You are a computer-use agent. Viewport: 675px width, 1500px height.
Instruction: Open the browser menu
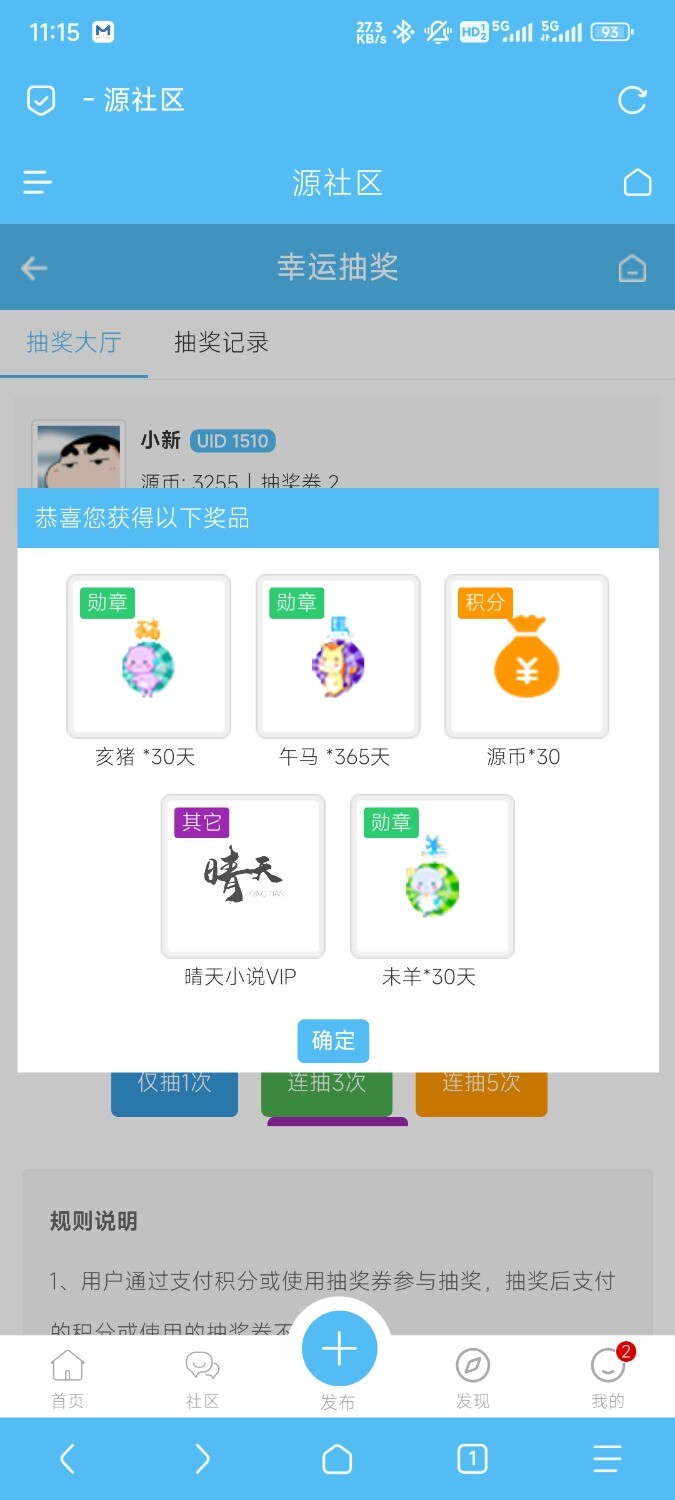coord(607,1459)
